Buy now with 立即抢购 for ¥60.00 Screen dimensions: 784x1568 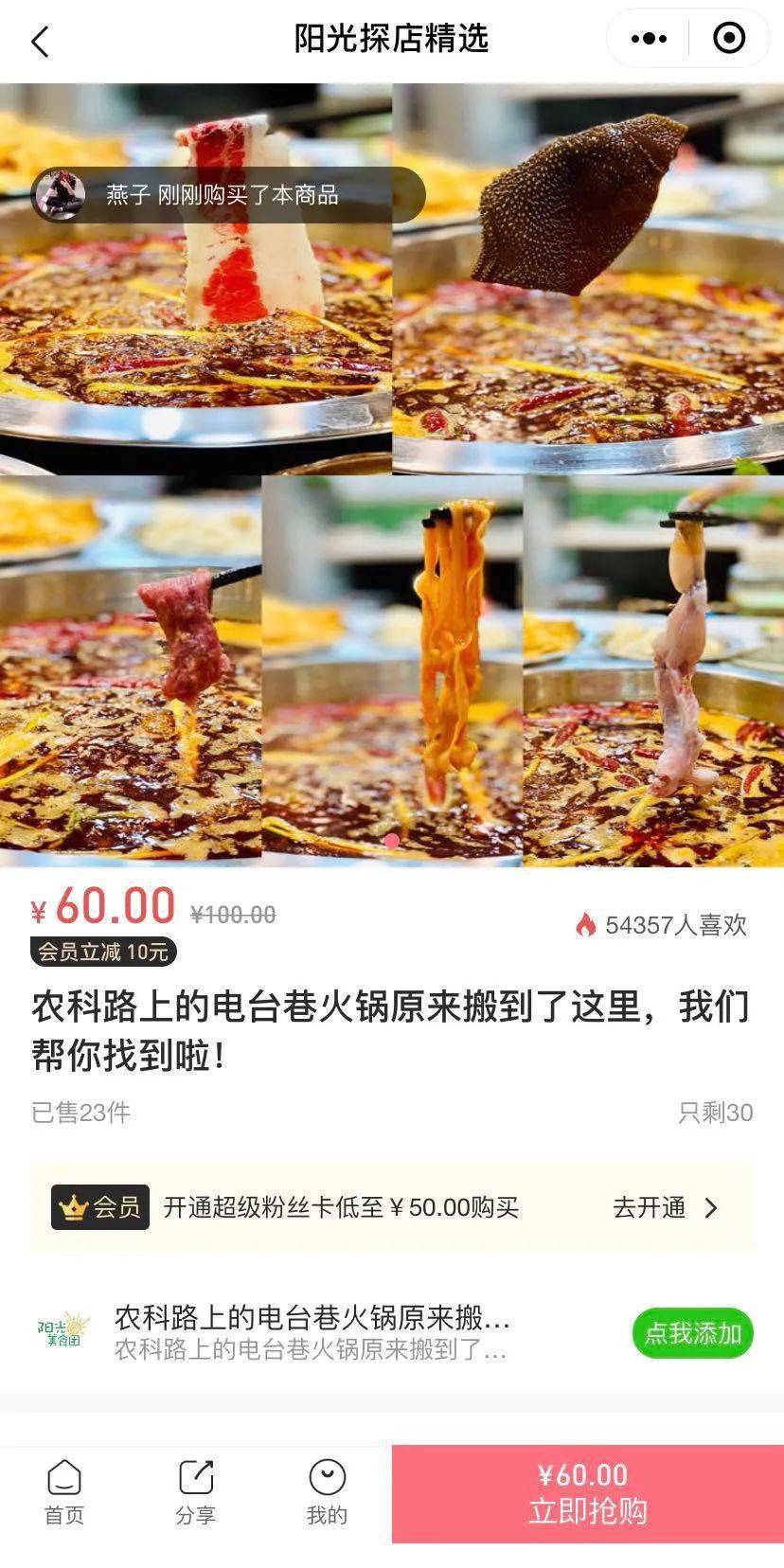pyautogui.click(x=588, y=1493)
